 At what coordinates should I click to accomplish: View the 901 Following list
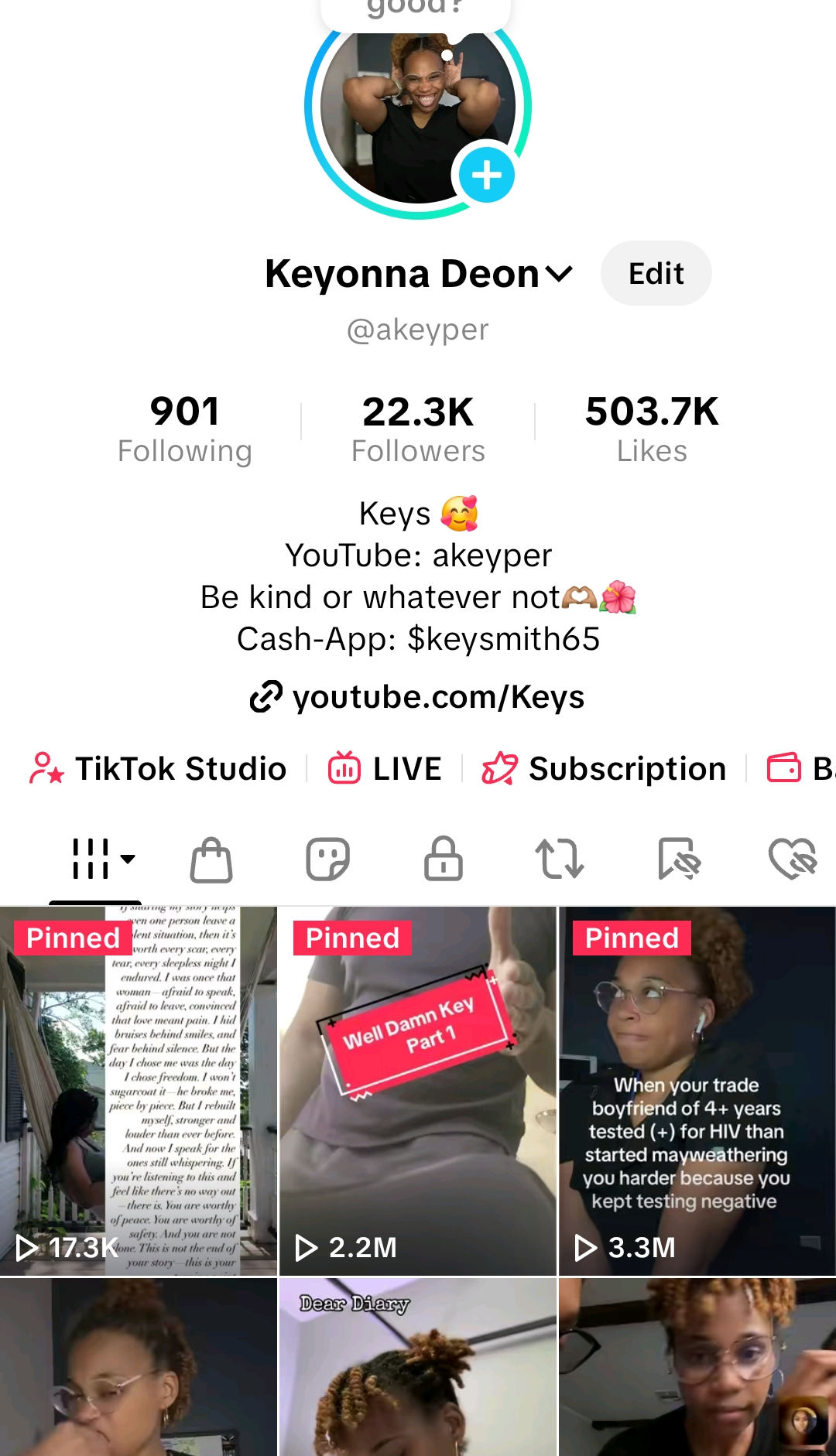coord(185,428)
